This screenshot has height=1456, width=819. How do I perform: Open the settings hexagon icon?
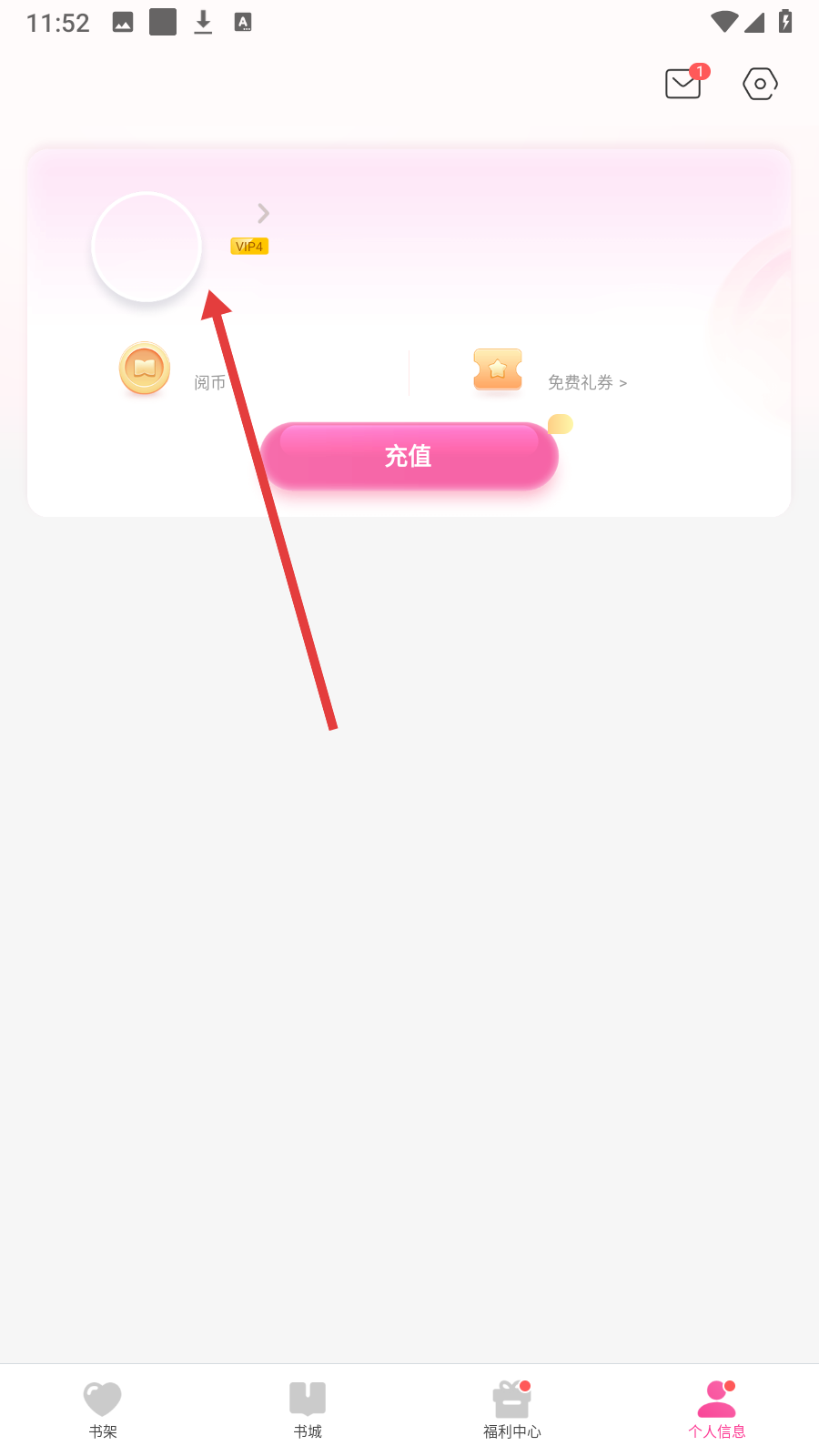760,84
